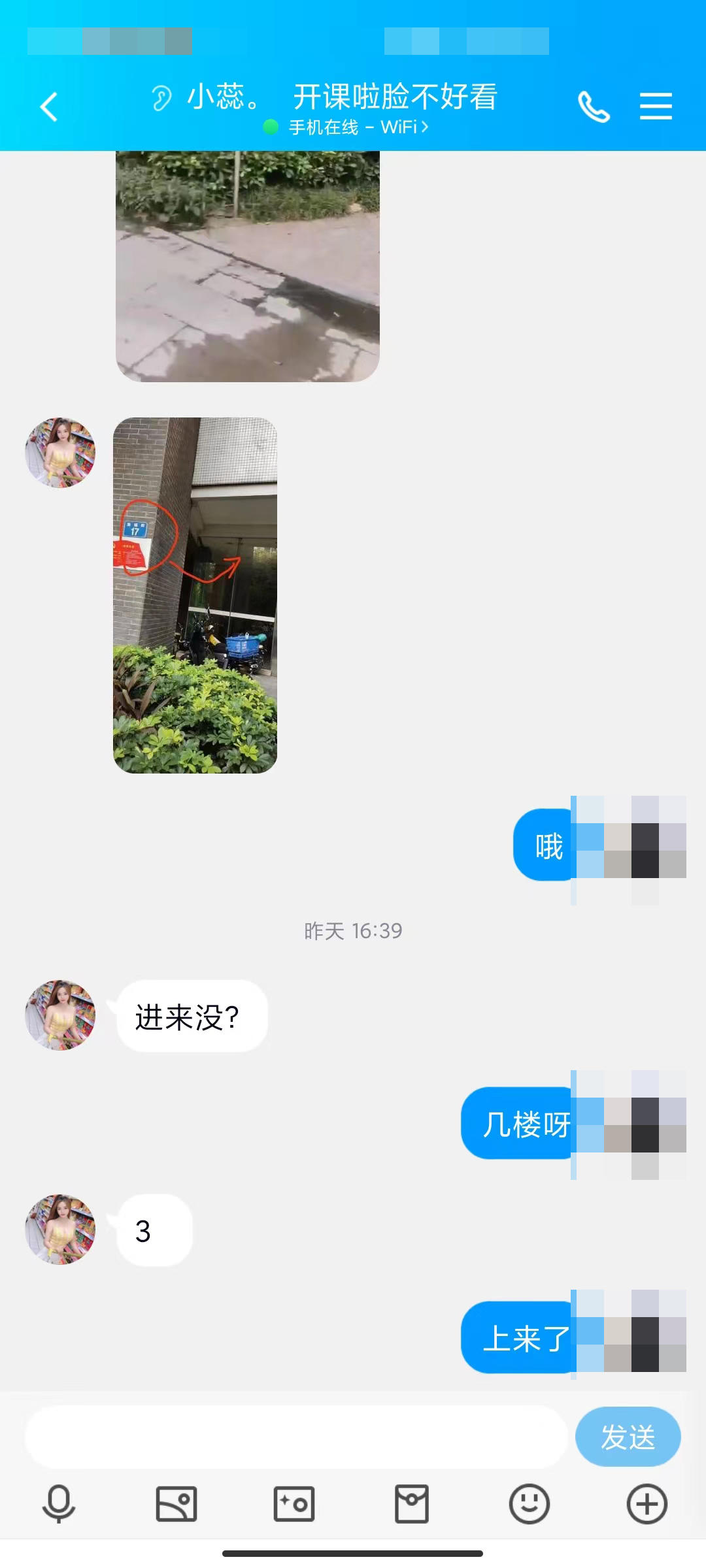The image size is (706, 1568).
Task: Tap the 发送 send button
Action: [628, 1437]
